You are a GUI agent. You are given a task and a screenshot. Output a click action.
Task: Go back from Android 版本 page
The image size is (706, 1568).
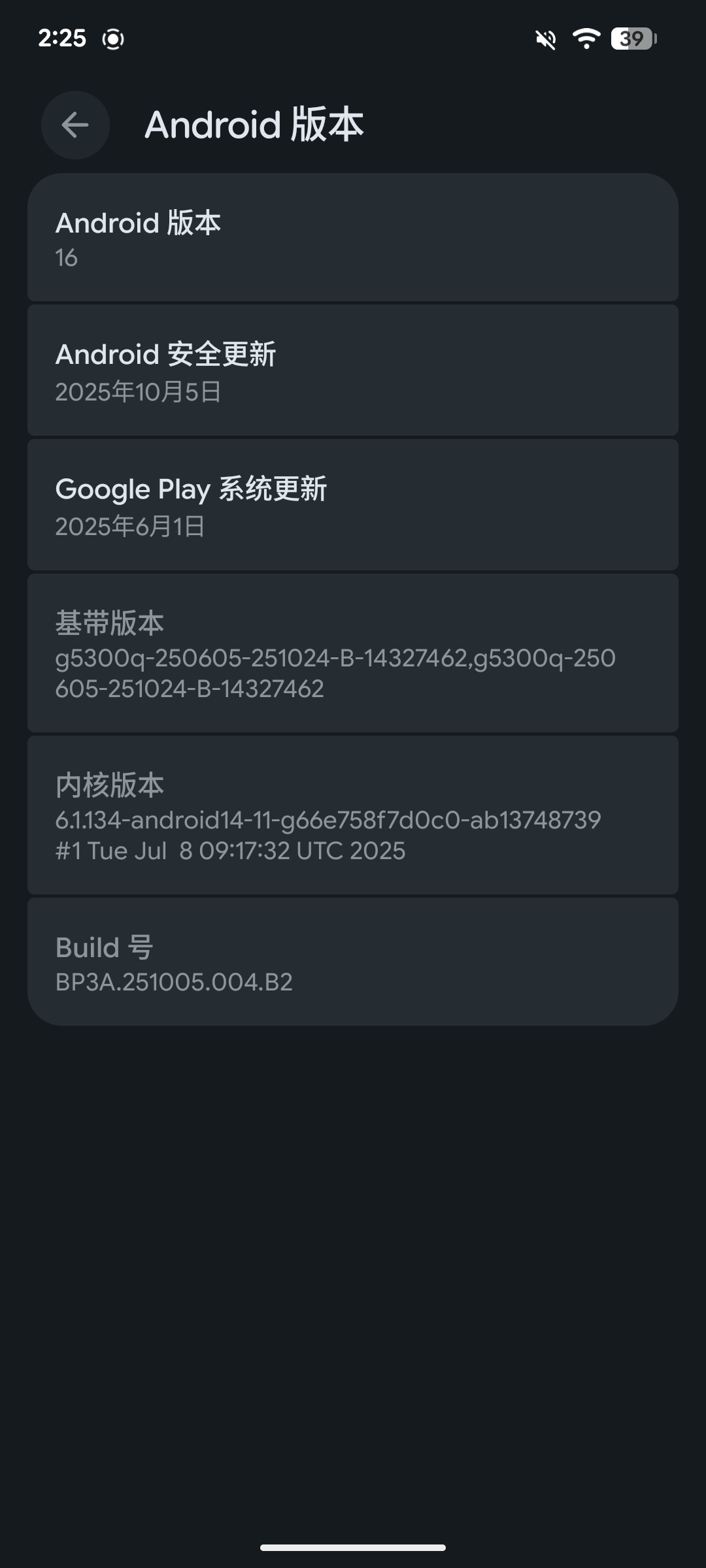tap(75, 125)
